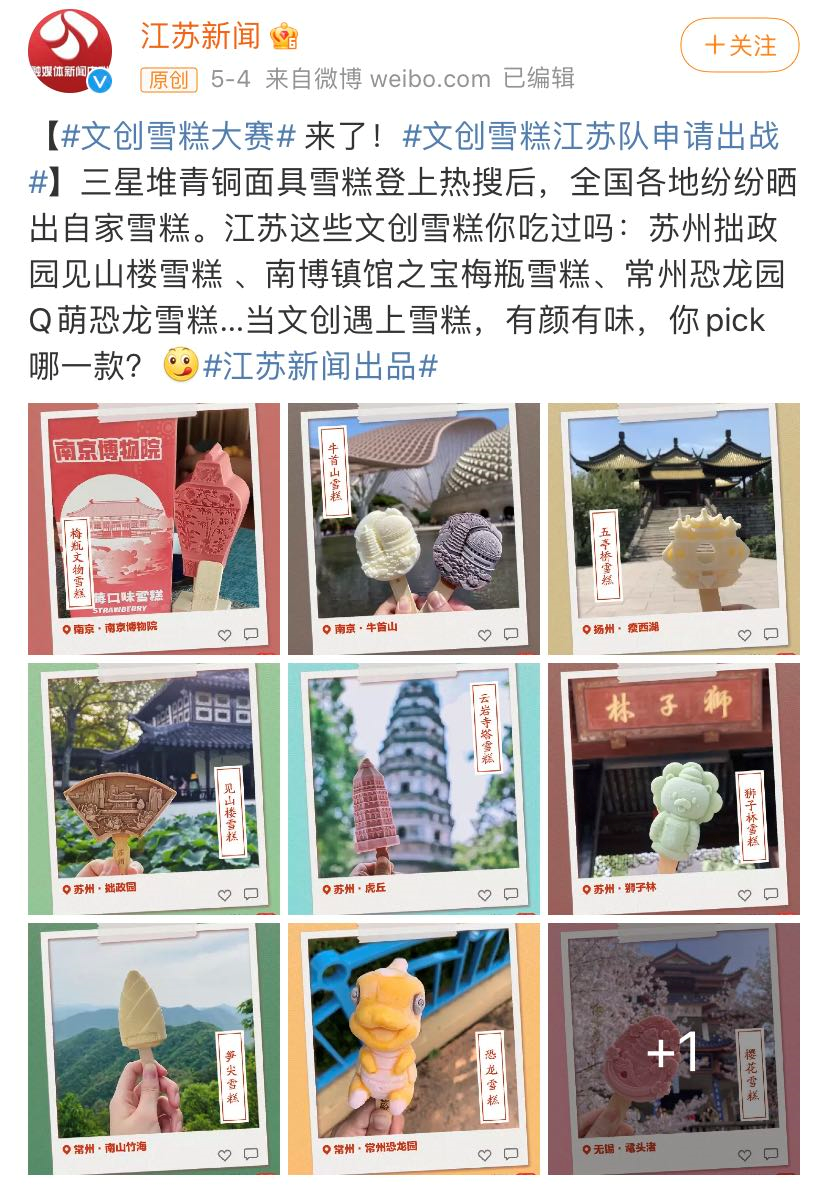Viewport: 828px width, 1190px height.
Task: Follow 江苏新闻 with the 关注 button
Action: tap(739, 45)
